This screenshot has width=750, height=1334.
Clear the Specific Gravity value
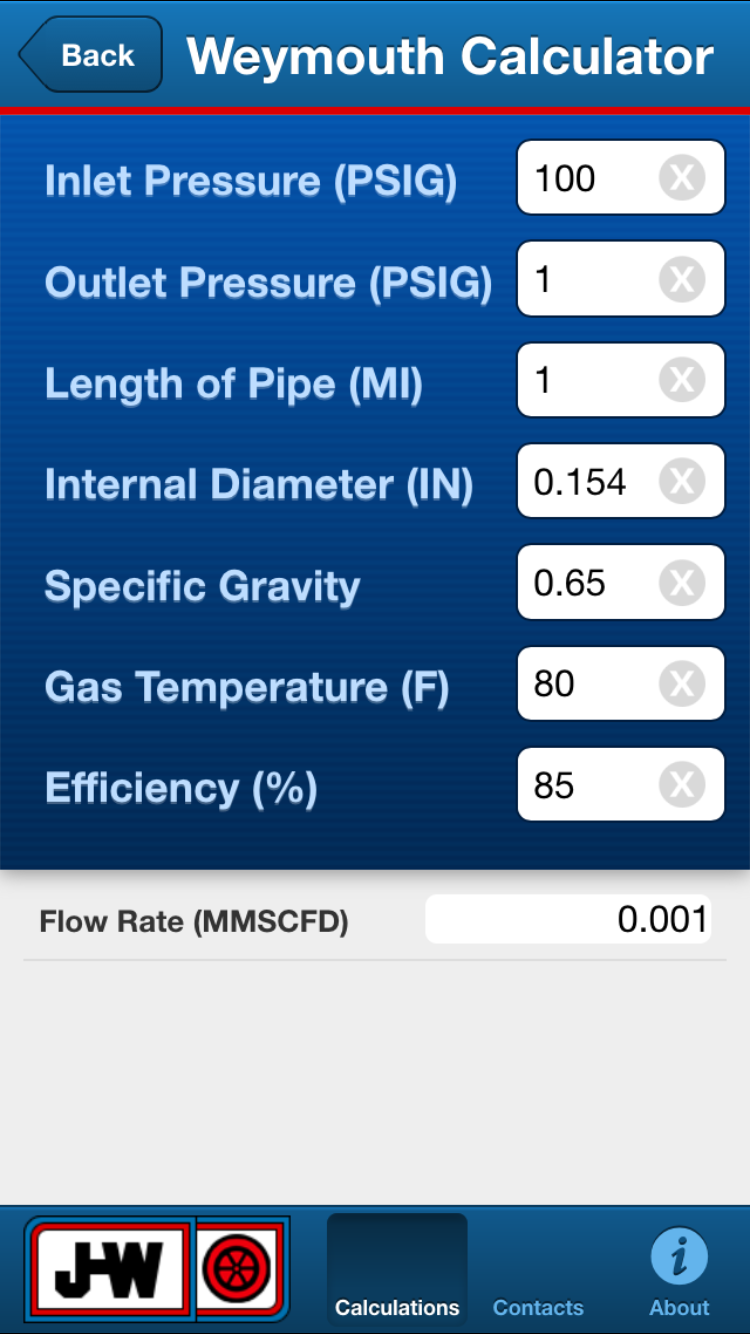click(682, 583)
